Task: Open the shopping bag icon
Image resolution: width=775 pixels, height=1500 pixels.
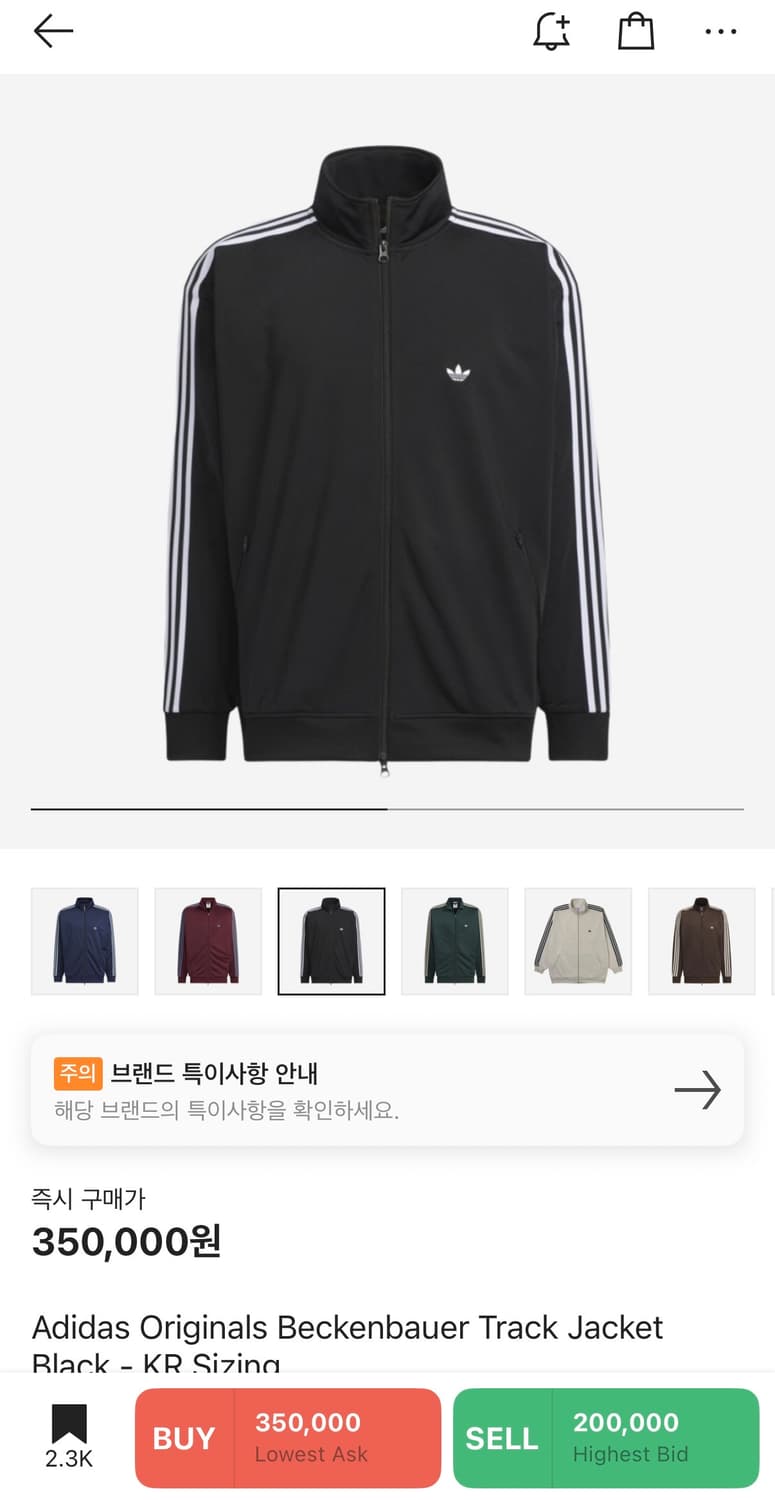Action: click(x=636, y=30)
